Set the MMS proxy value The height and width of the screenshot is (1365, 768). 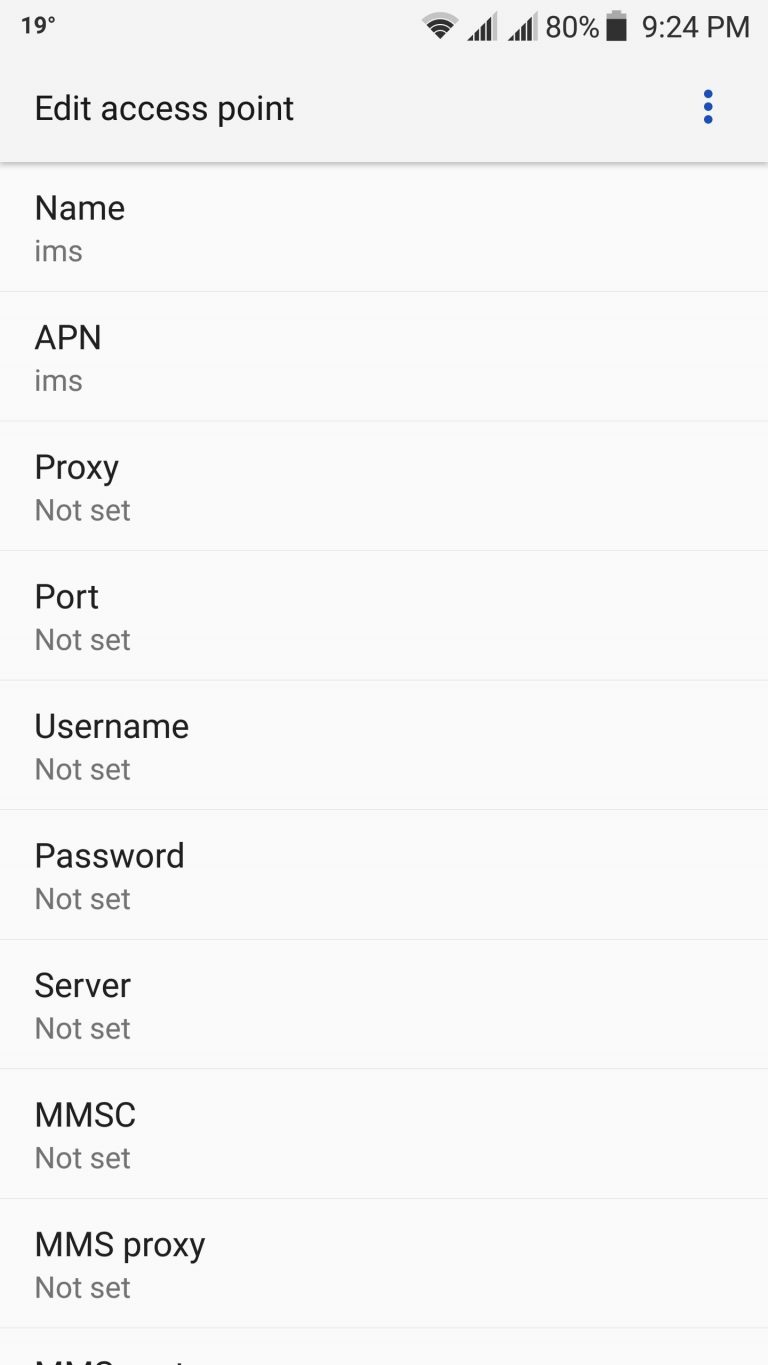384,1263
